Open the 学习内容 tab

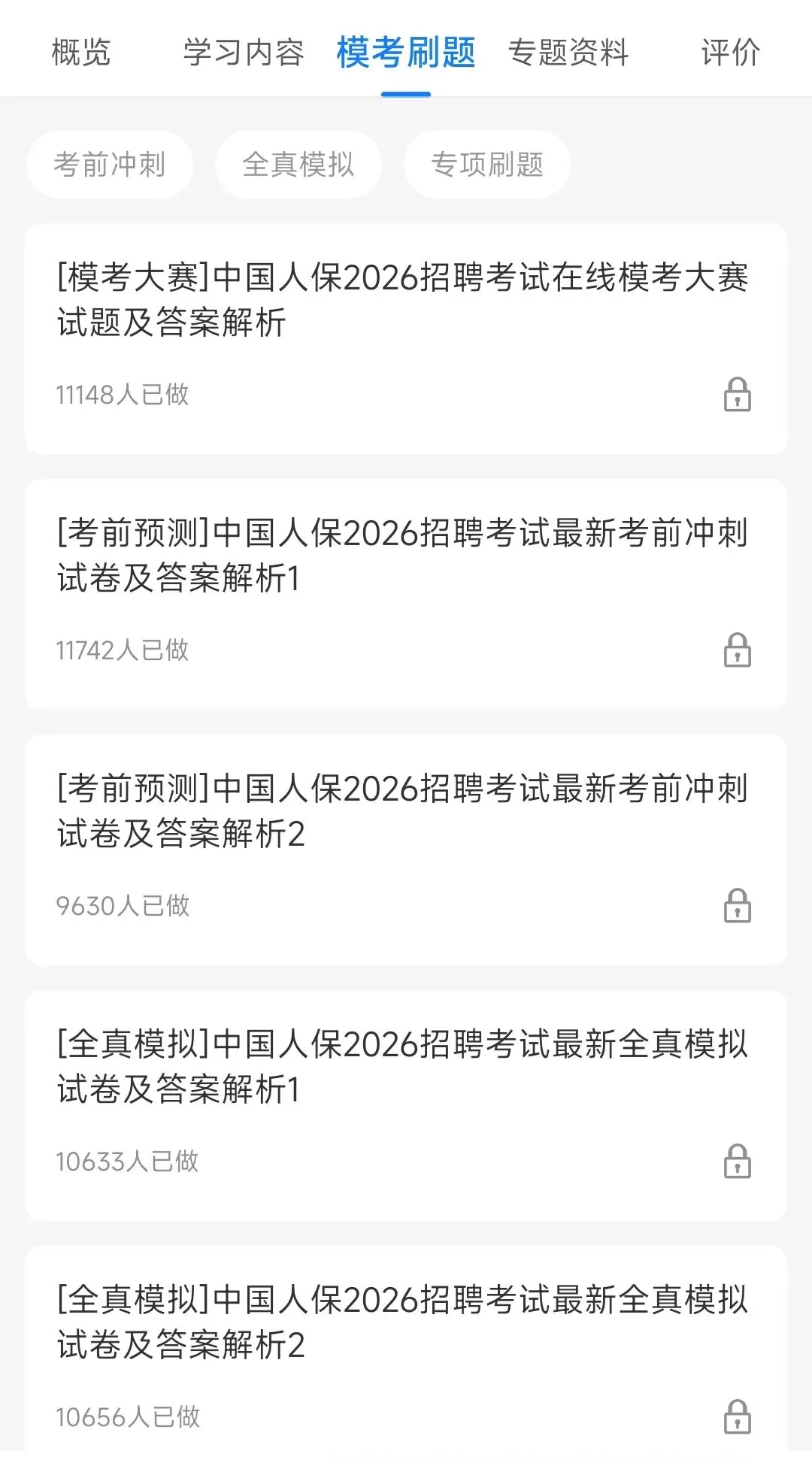pos(244,53)
